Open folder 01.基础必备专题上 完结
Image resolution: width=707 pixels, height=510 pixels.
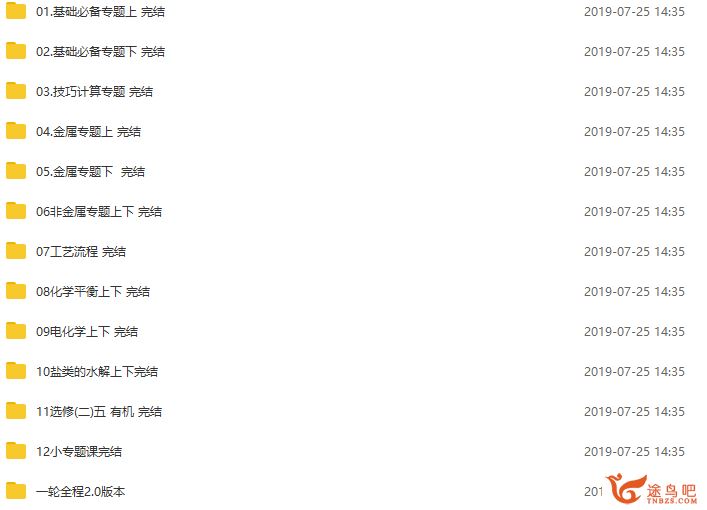(x=100, y=12)
